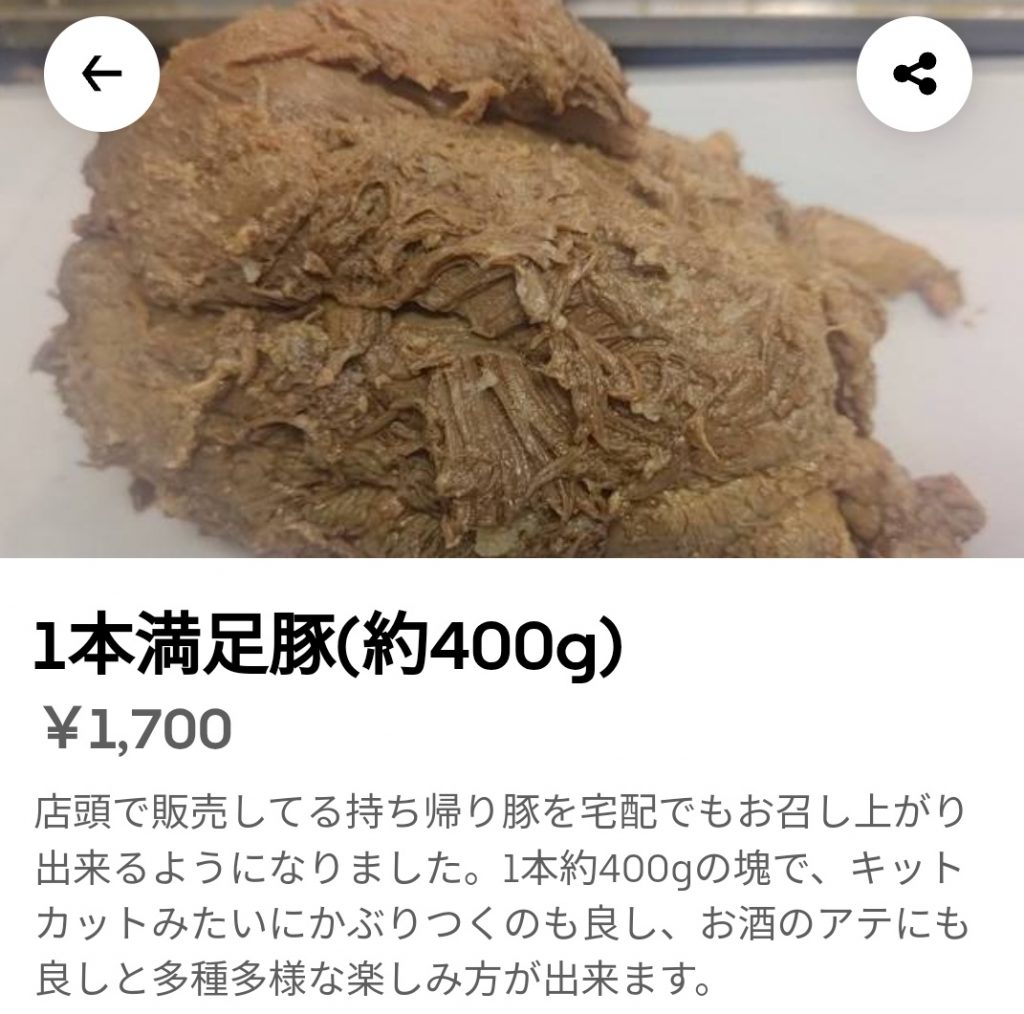This screenshot has height=1014, width=1024.
Task: Share this pork menu item
Action: click(914, 75)
